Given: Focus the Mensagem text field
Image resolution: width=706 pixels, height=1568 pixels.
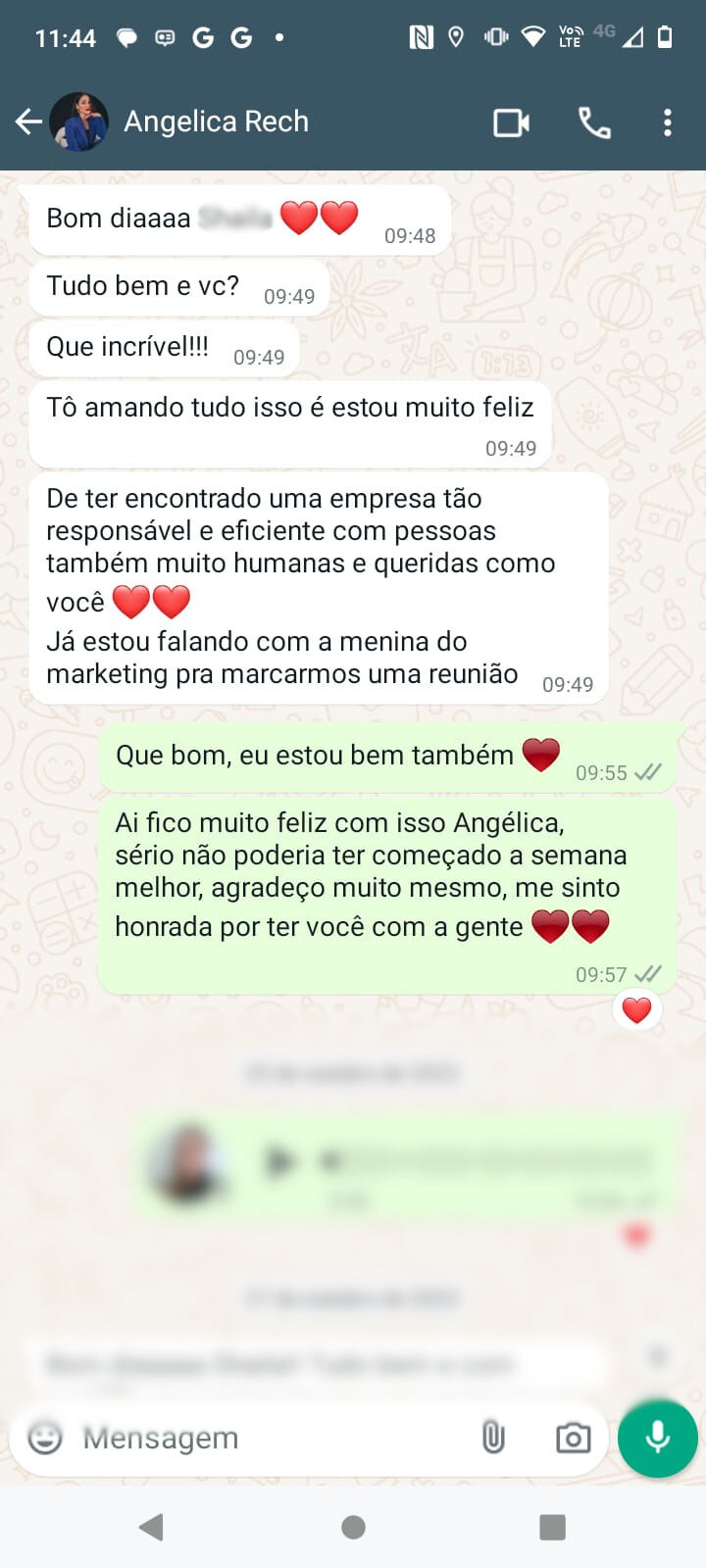Looking at the screenshot, I should coord(265,1438).
